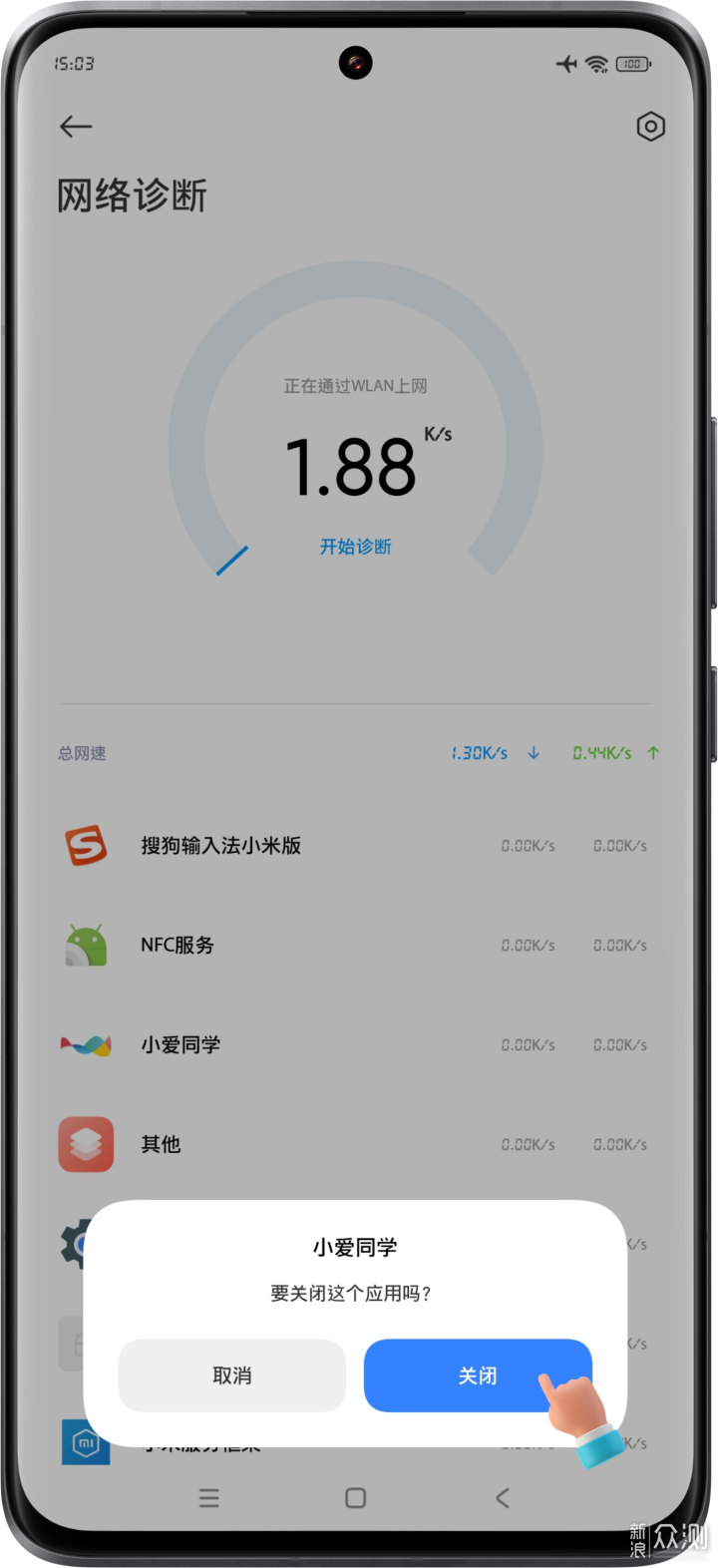
Task: Tap the recent apps key in navigation bar
Action: [207, 1498]
